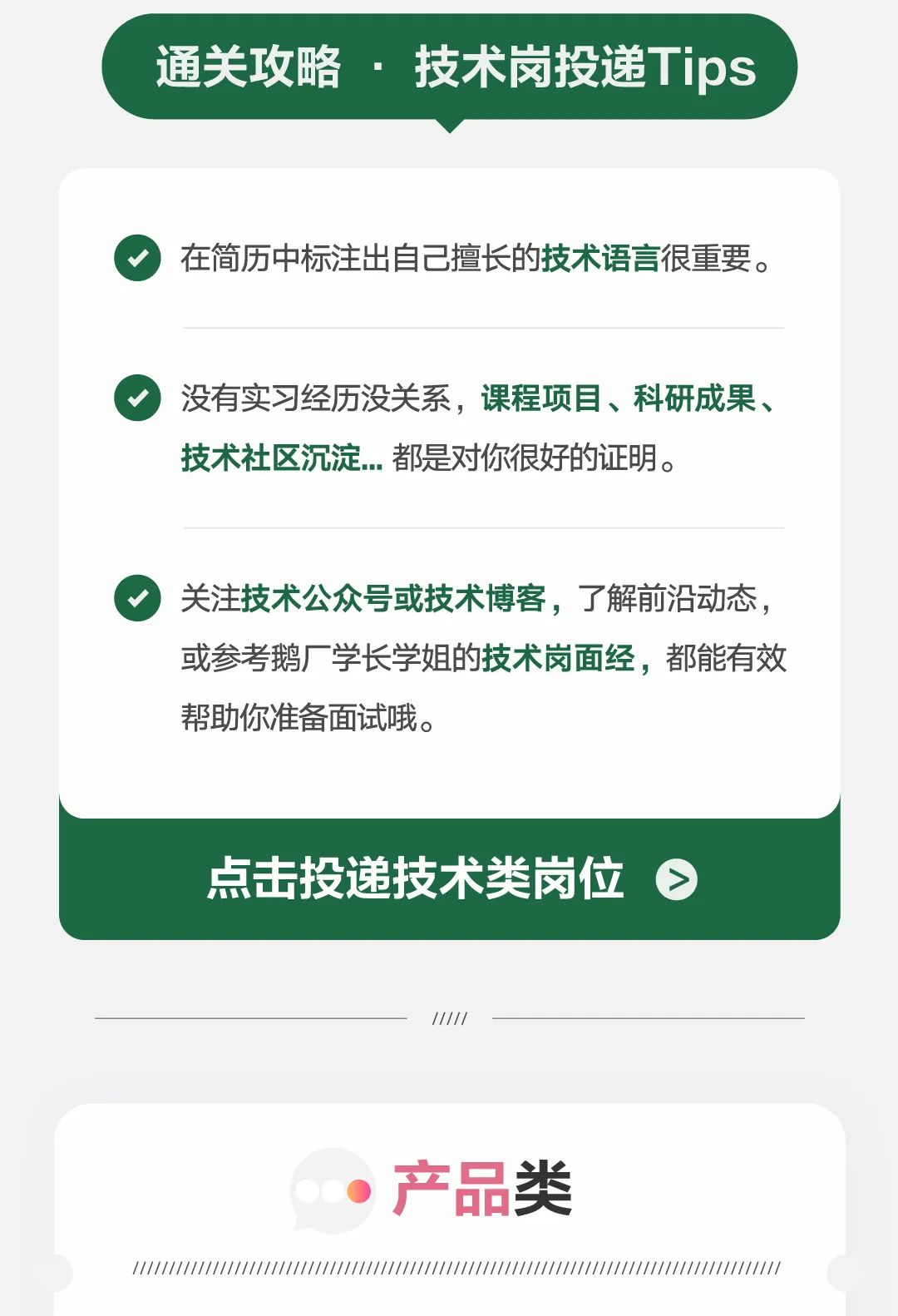Tap the 点击投递技术类岗位 button

[449, 879]
